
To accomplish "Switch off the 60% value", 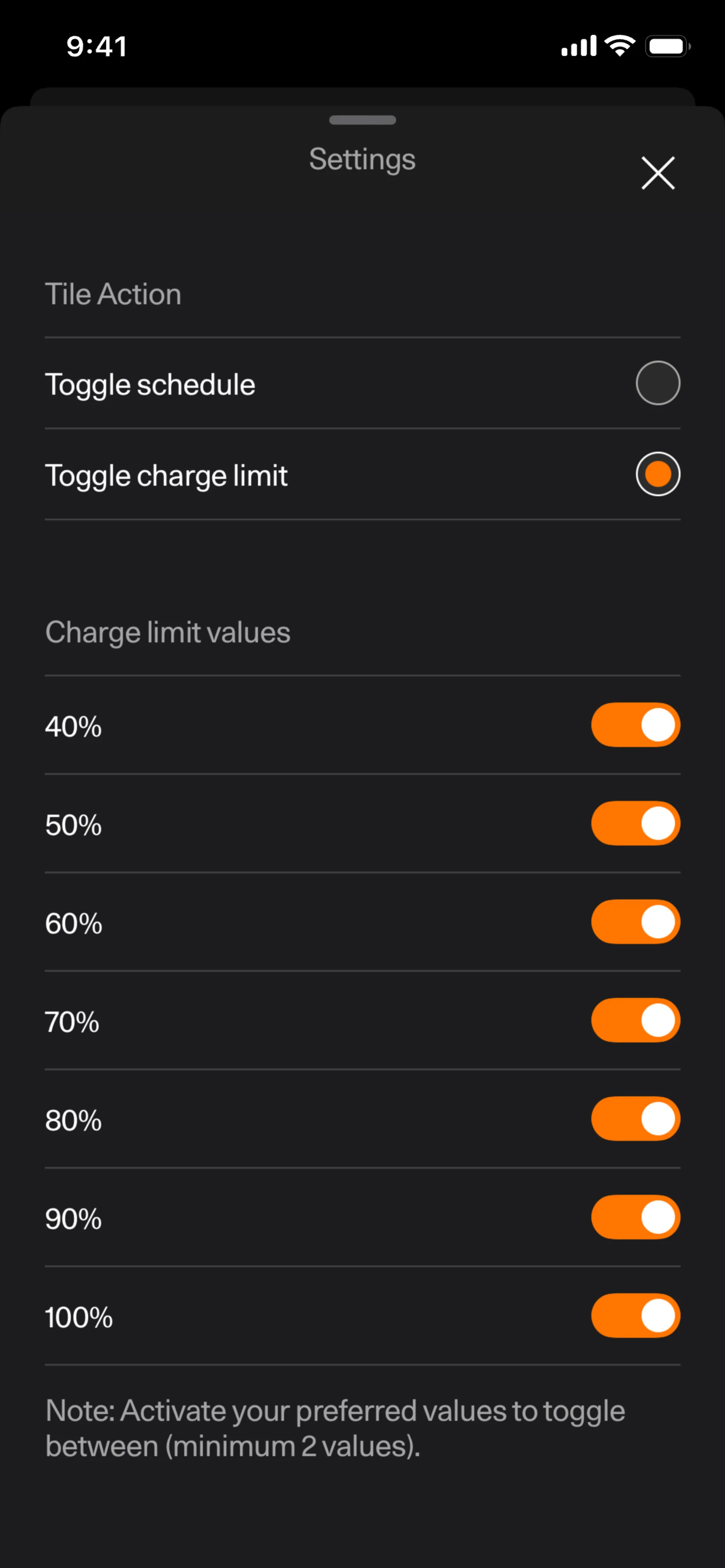I will point(636,922).
